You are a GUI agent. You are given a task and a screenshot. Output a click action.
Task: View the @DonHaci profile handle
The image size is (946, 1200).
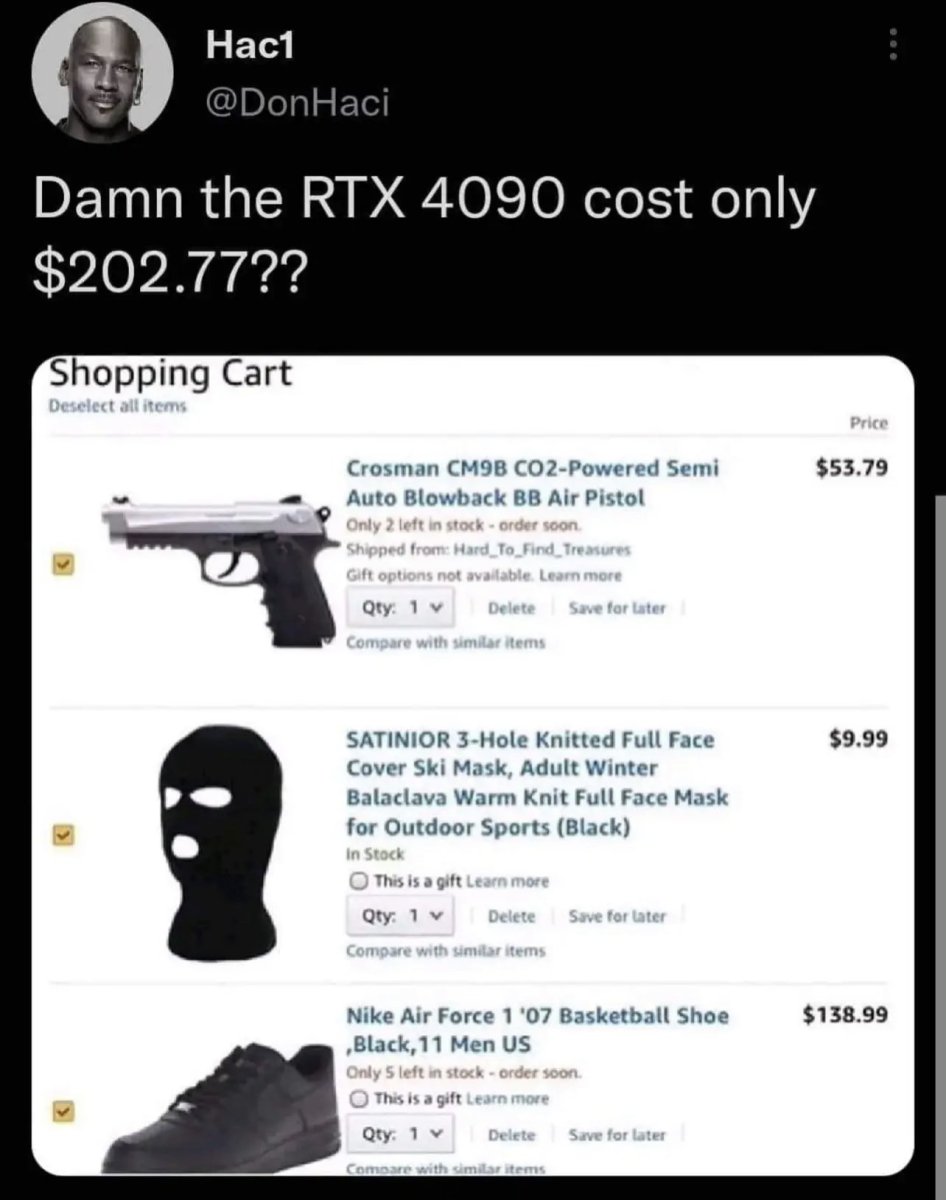[296, 104]
